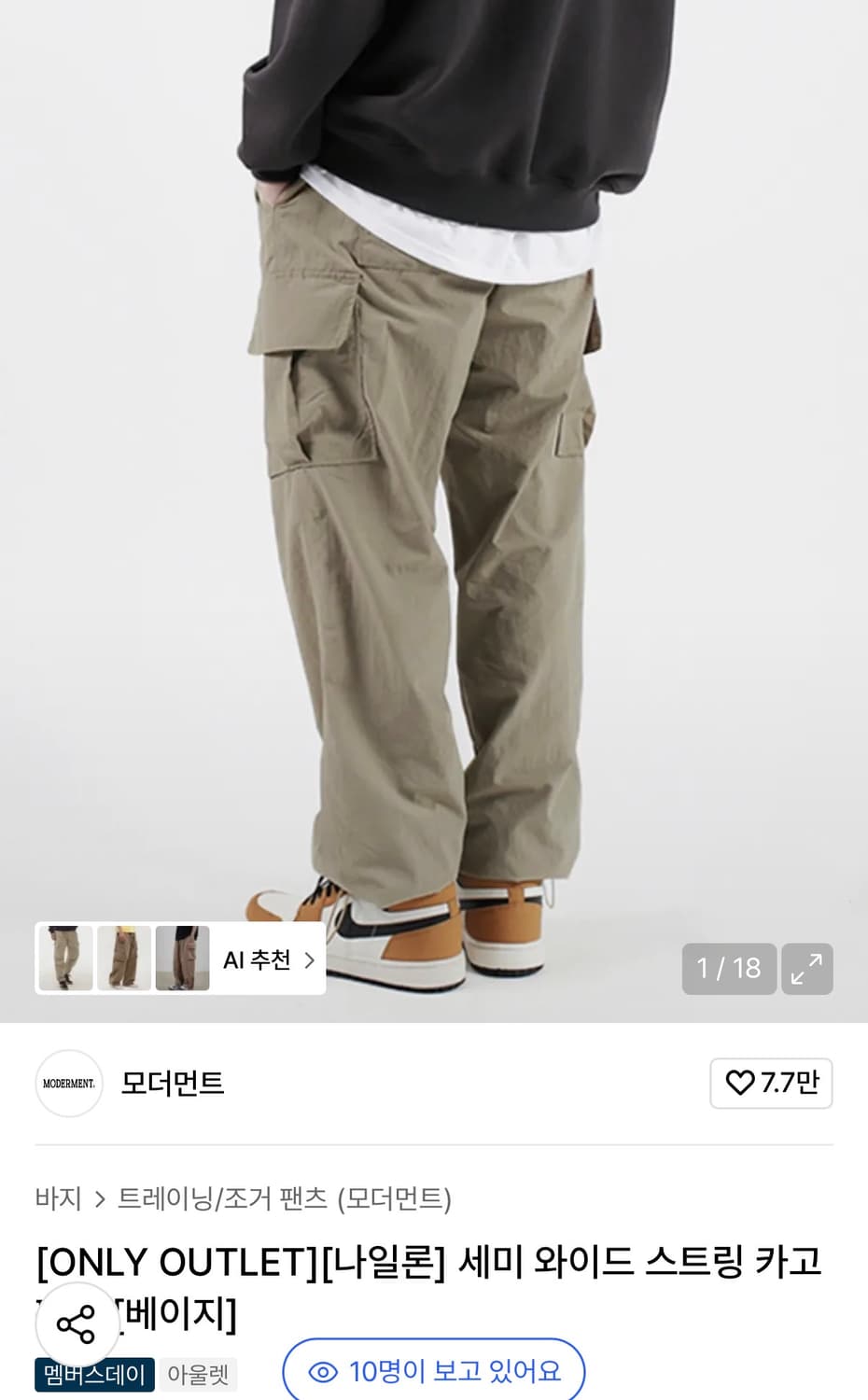Tap the share icon at bottom left
Image resolution: width=868 pixels, height=1400 pixels.
coord(77,1323)
